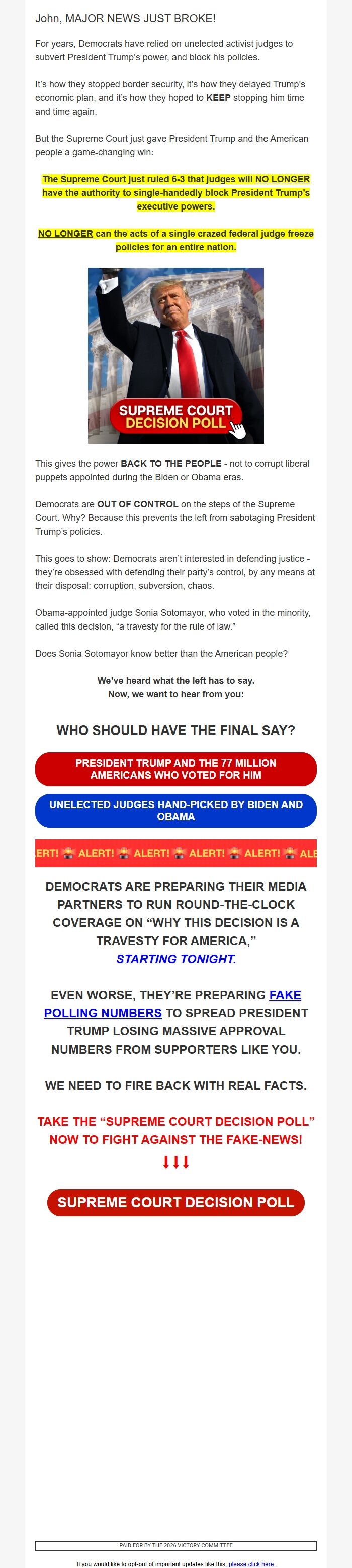Open the 'NO LONGER can the acts' link
Viewport: 352px width, 1568px height.
pos(66,233)
